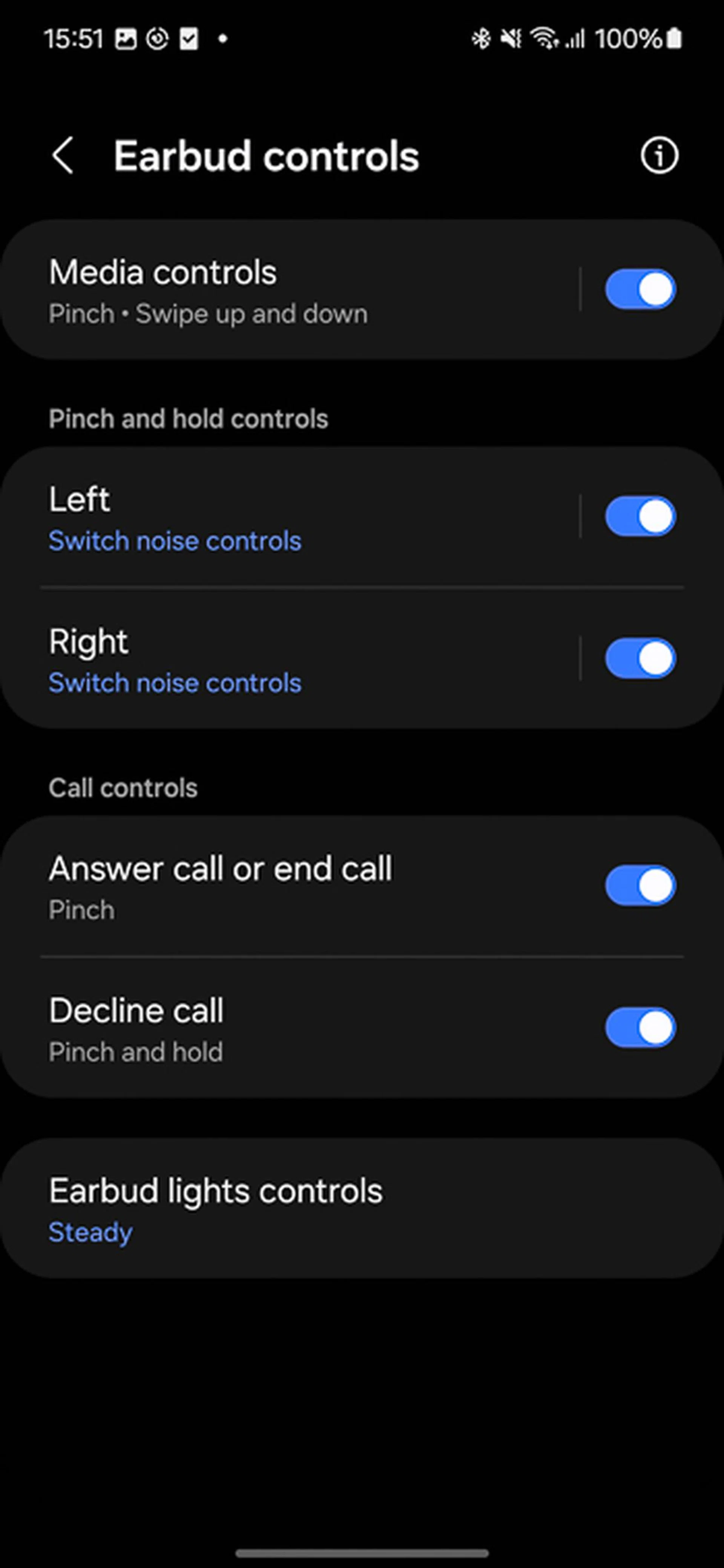Turn off the Left pinch and hold toggle
Screen dimensions: 724x1568
point(640,516)
